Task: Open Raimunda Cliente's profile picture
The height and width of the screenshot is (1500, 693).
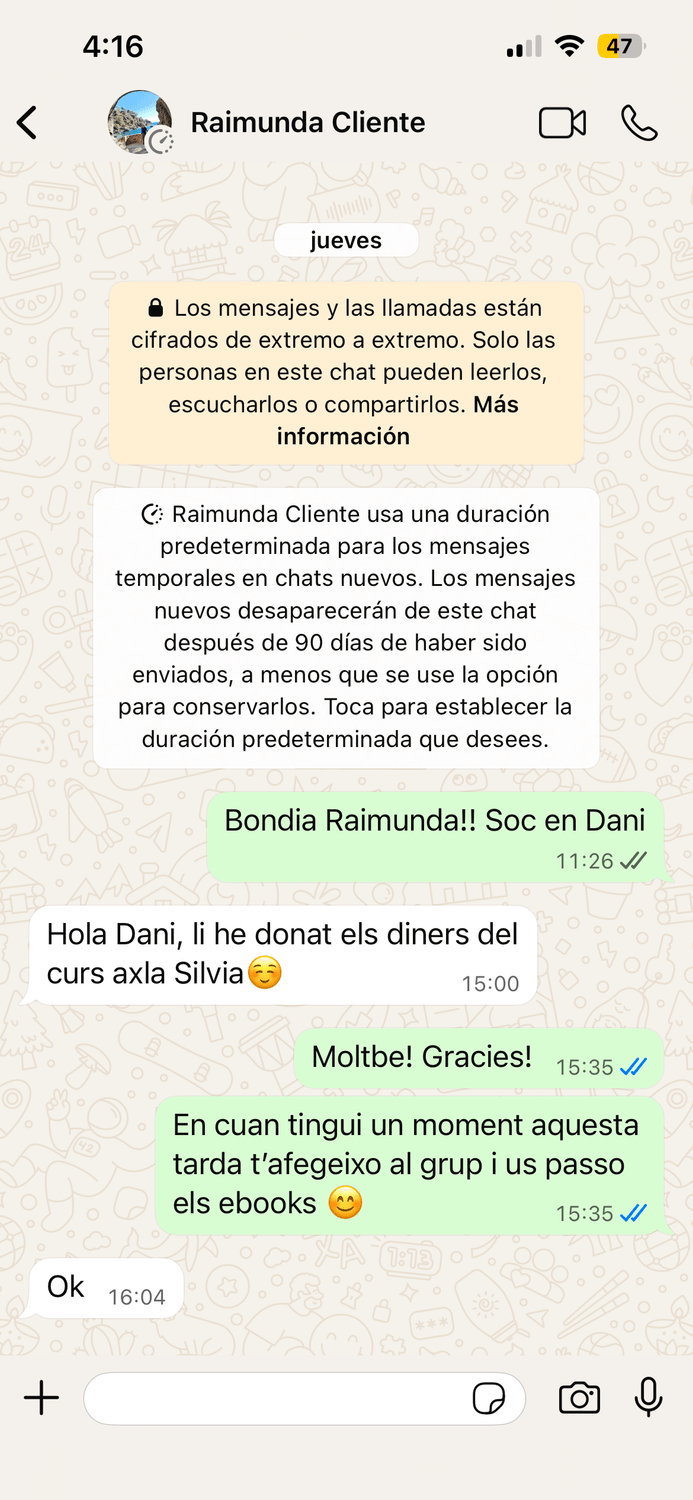Action: [140, 123]
